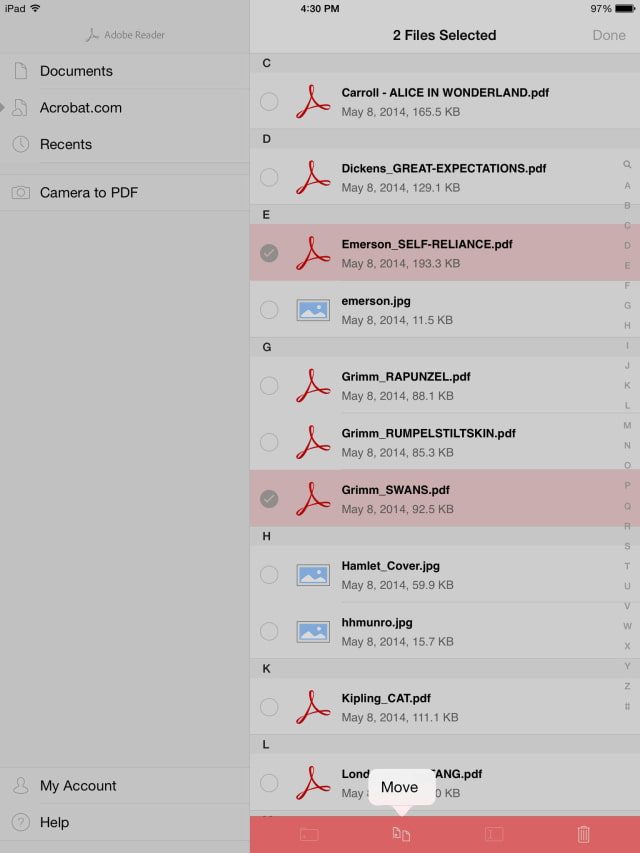Select Dickens_GREAT-EXPECTATIONS.pdf
Screen dimensions: 640x853
269,177
